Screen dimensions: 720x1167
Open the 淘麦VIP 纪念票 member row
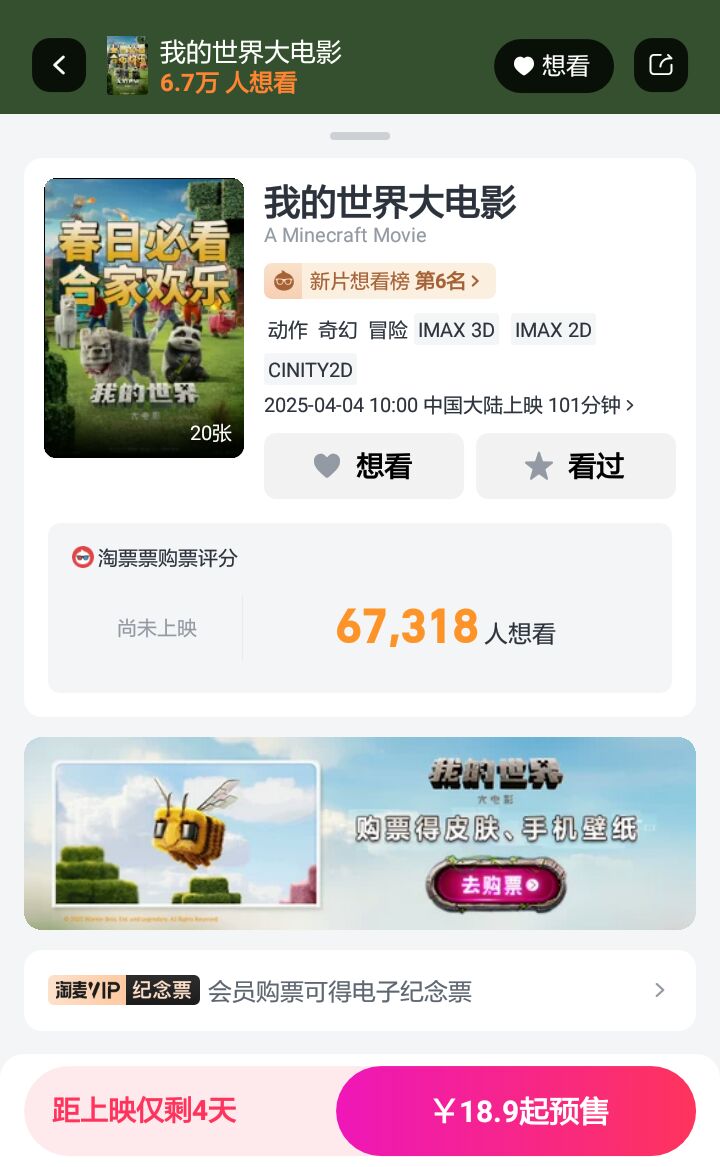pos(360,990)
